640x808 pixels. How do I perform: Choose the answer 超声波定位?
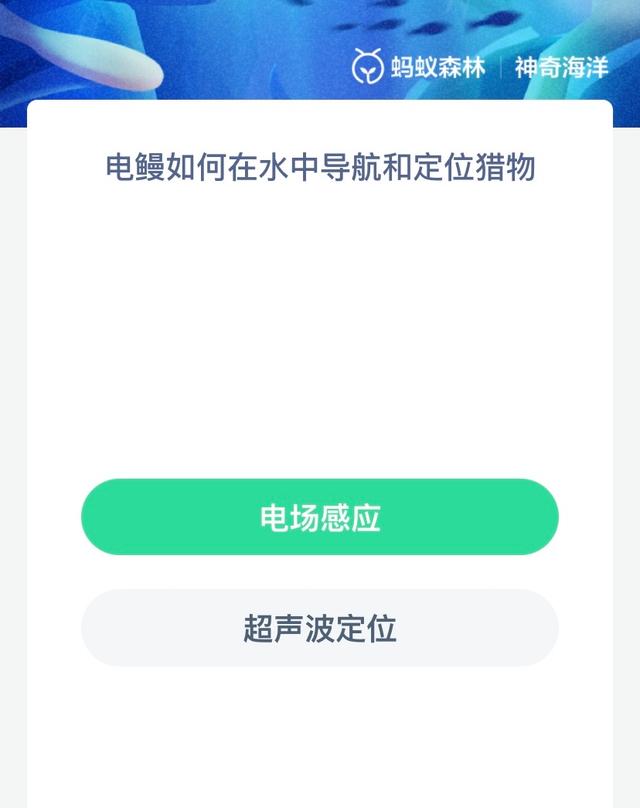click(320, 628)
